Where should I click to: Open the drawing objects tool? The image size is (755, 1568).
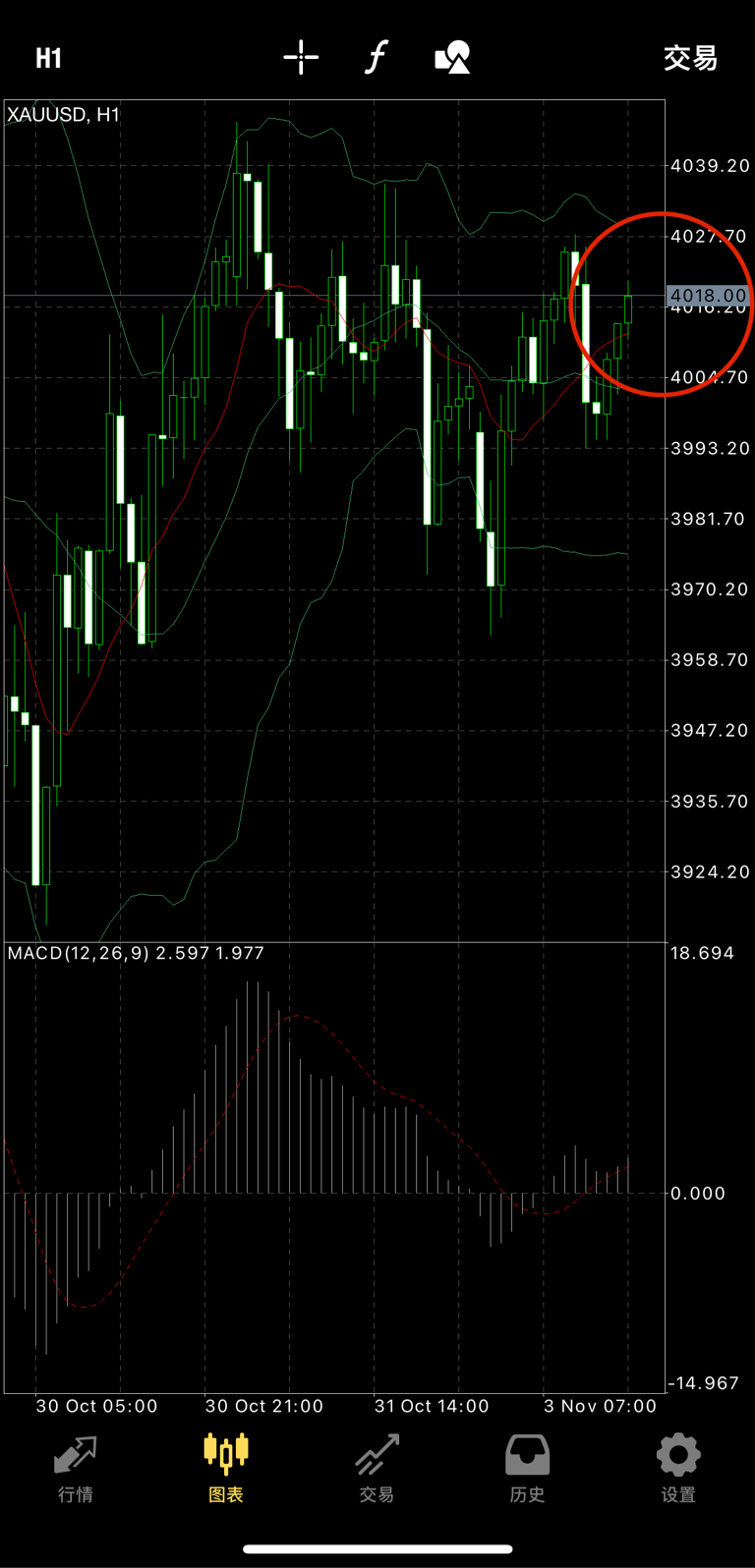point(452,57)
